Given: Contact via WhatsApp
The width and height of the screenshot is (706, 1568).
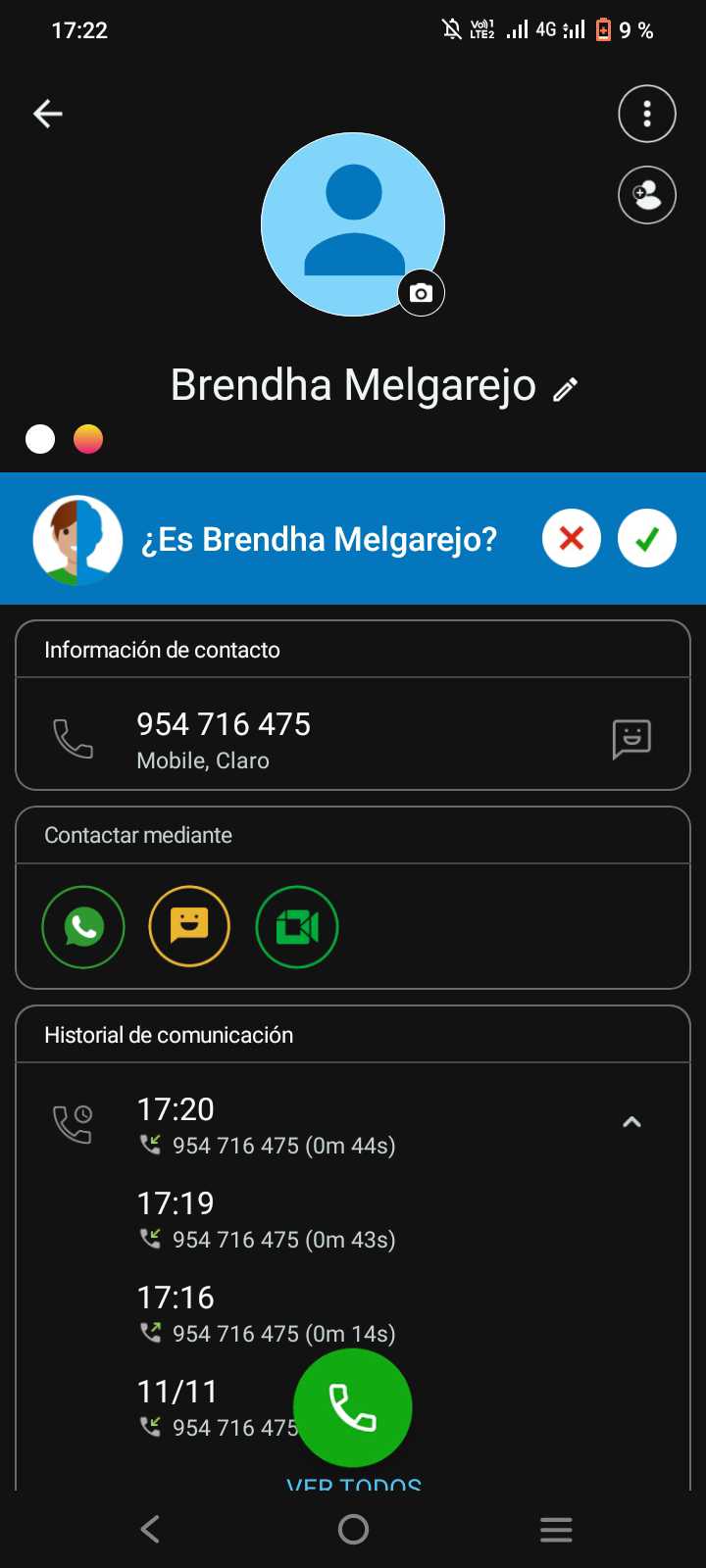Looking at the screenshot, I should point(83,927).
